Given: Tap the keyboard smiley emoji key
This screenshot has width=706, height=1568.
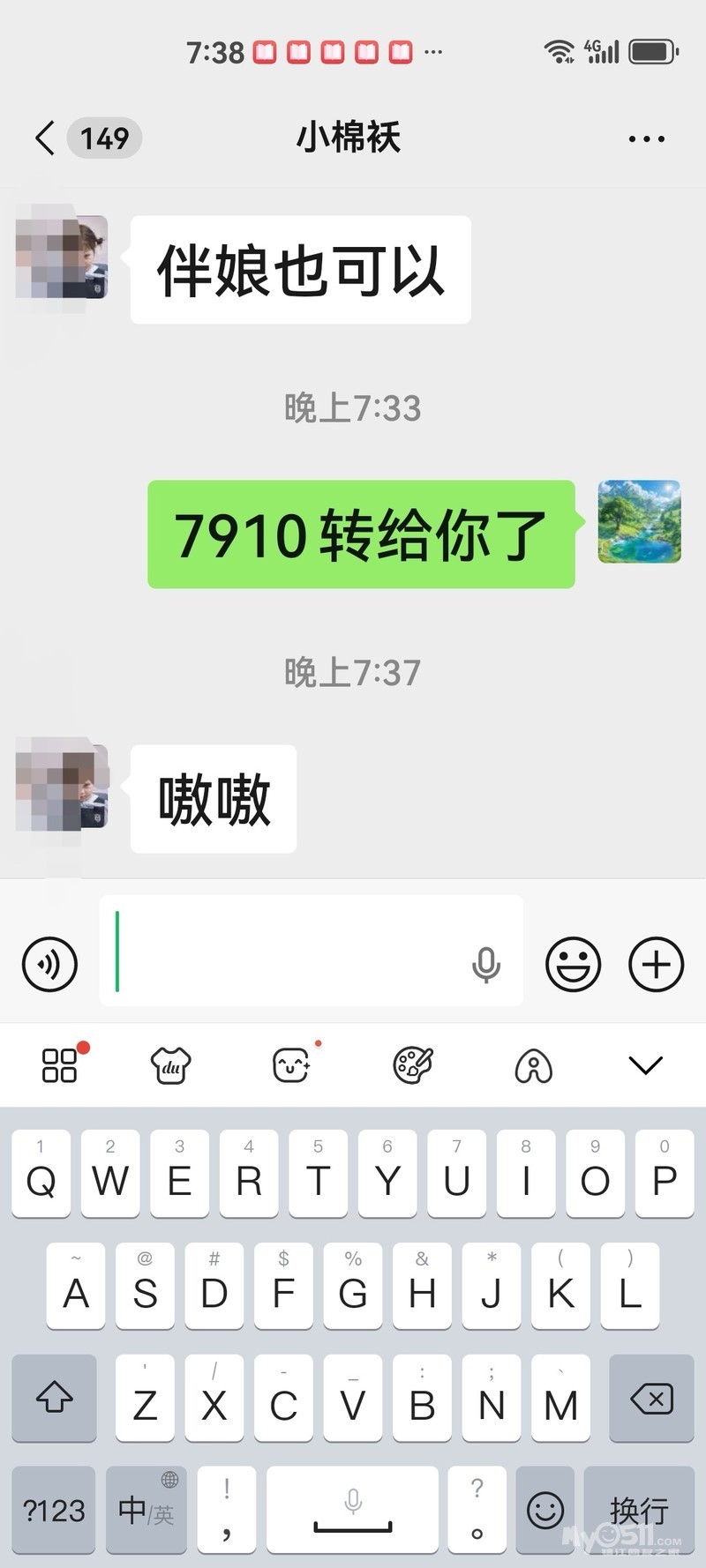Looking at the screenshot, I should coord(545,1510).
